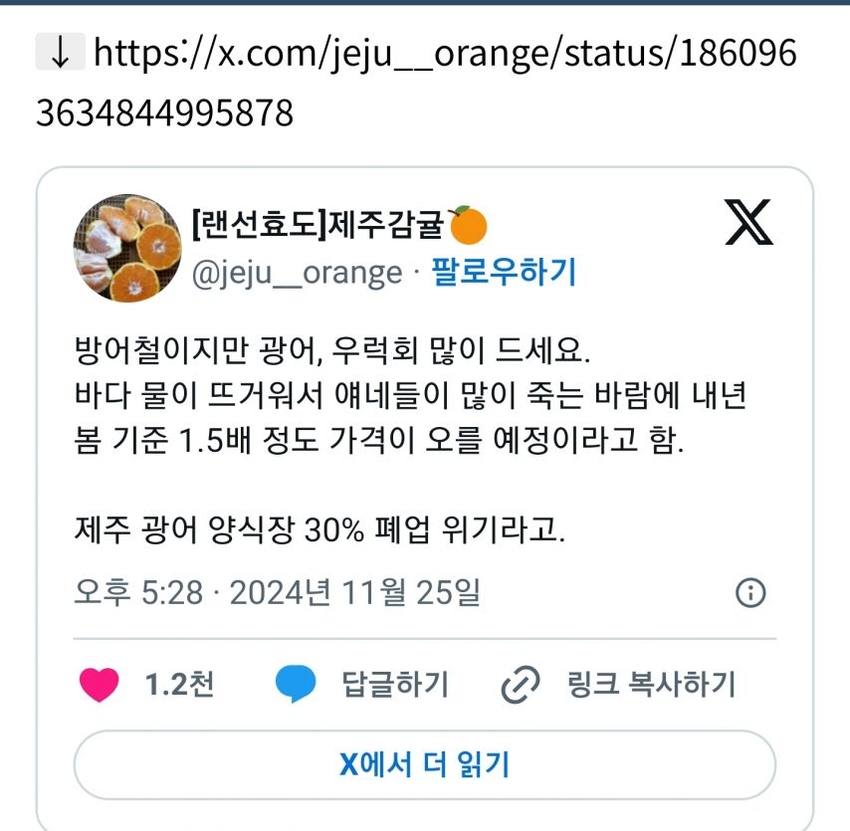Copy tweet link with 링크 복사하기
Viewport: 850px width, 831px height.
(620, 685)
